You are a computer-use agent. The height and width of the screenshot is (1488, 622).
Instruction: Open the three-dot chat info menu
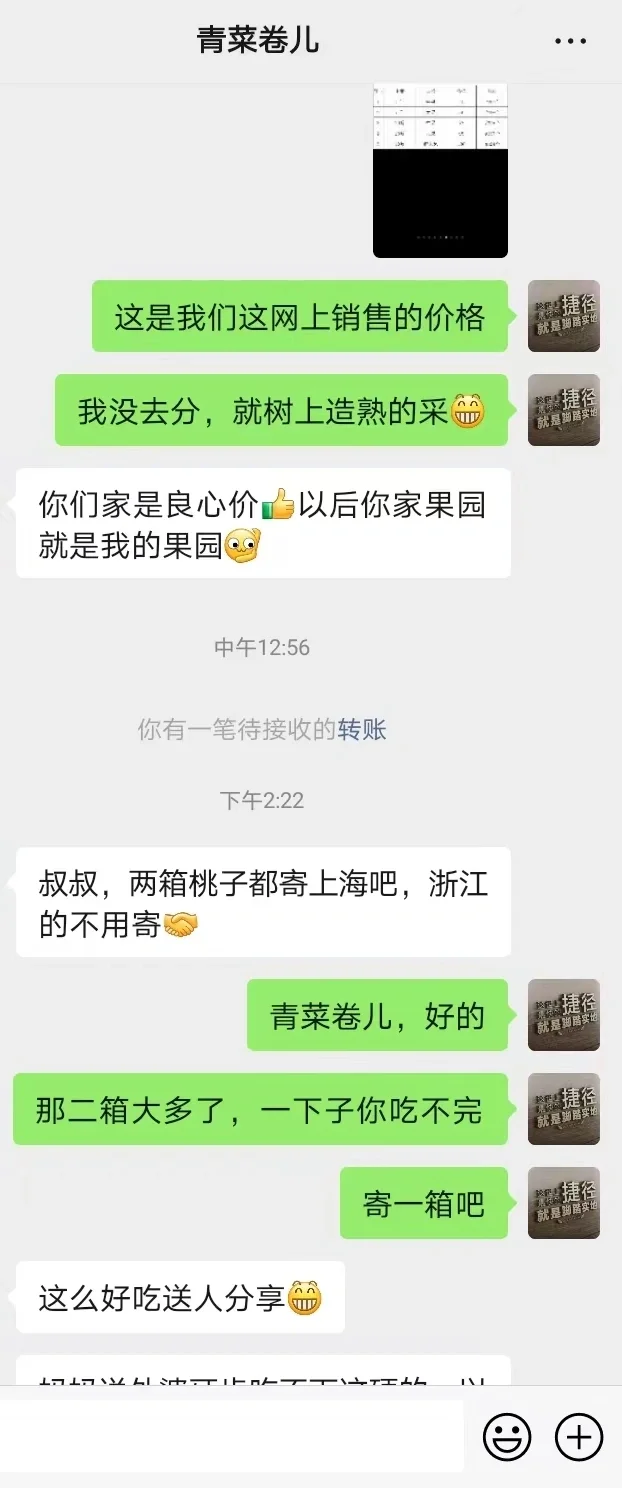click(570, 41)
